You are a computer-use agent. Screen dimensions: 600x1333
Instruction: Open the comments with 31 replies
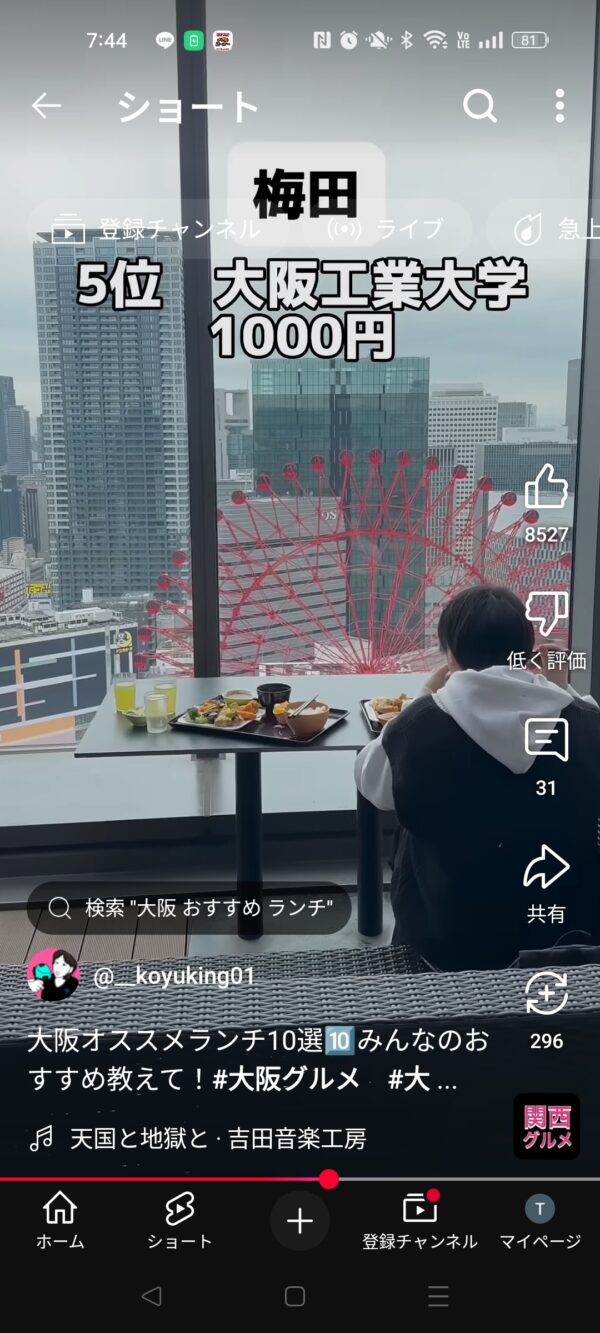click(546, 742)
